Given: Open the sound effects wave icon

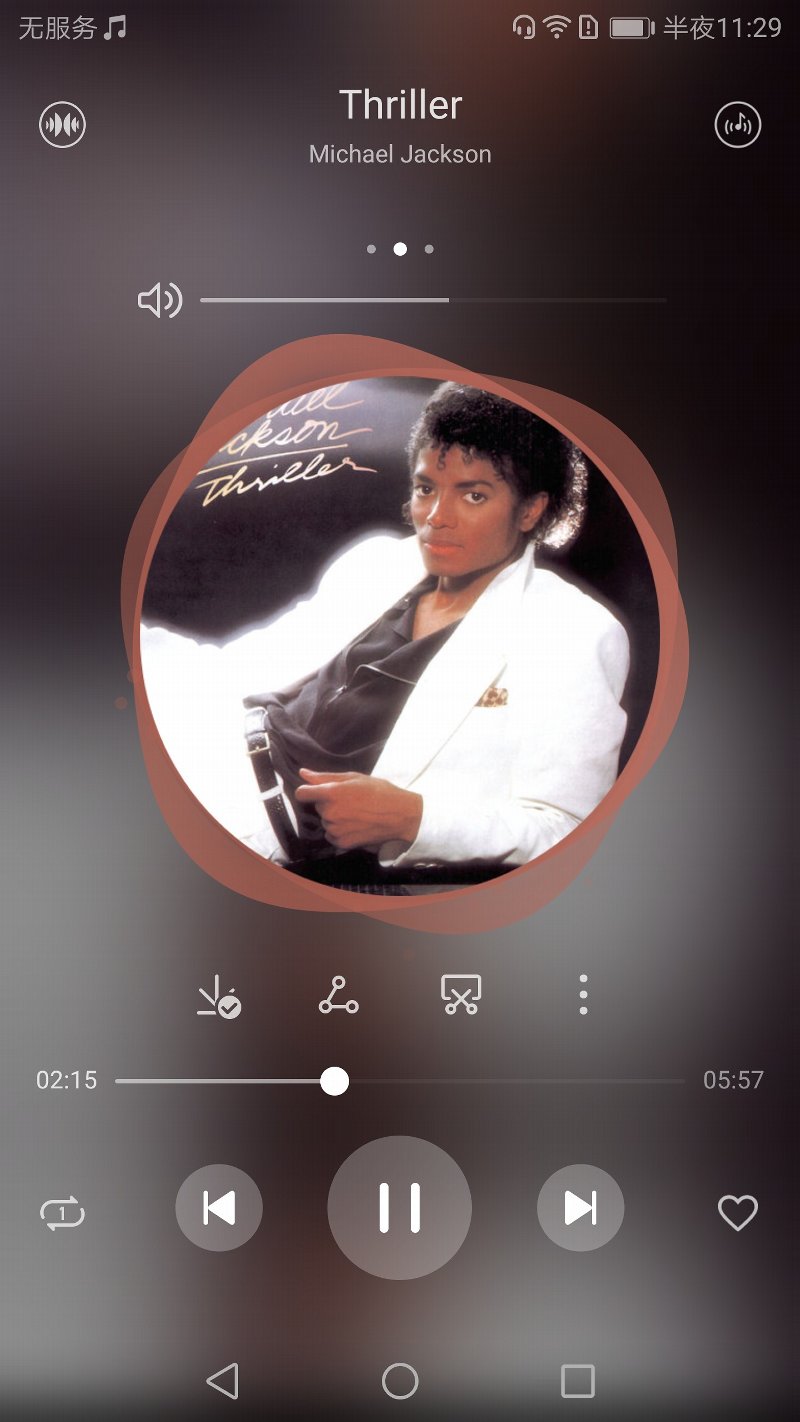Looking at the screenshot, I should [62, 125].
